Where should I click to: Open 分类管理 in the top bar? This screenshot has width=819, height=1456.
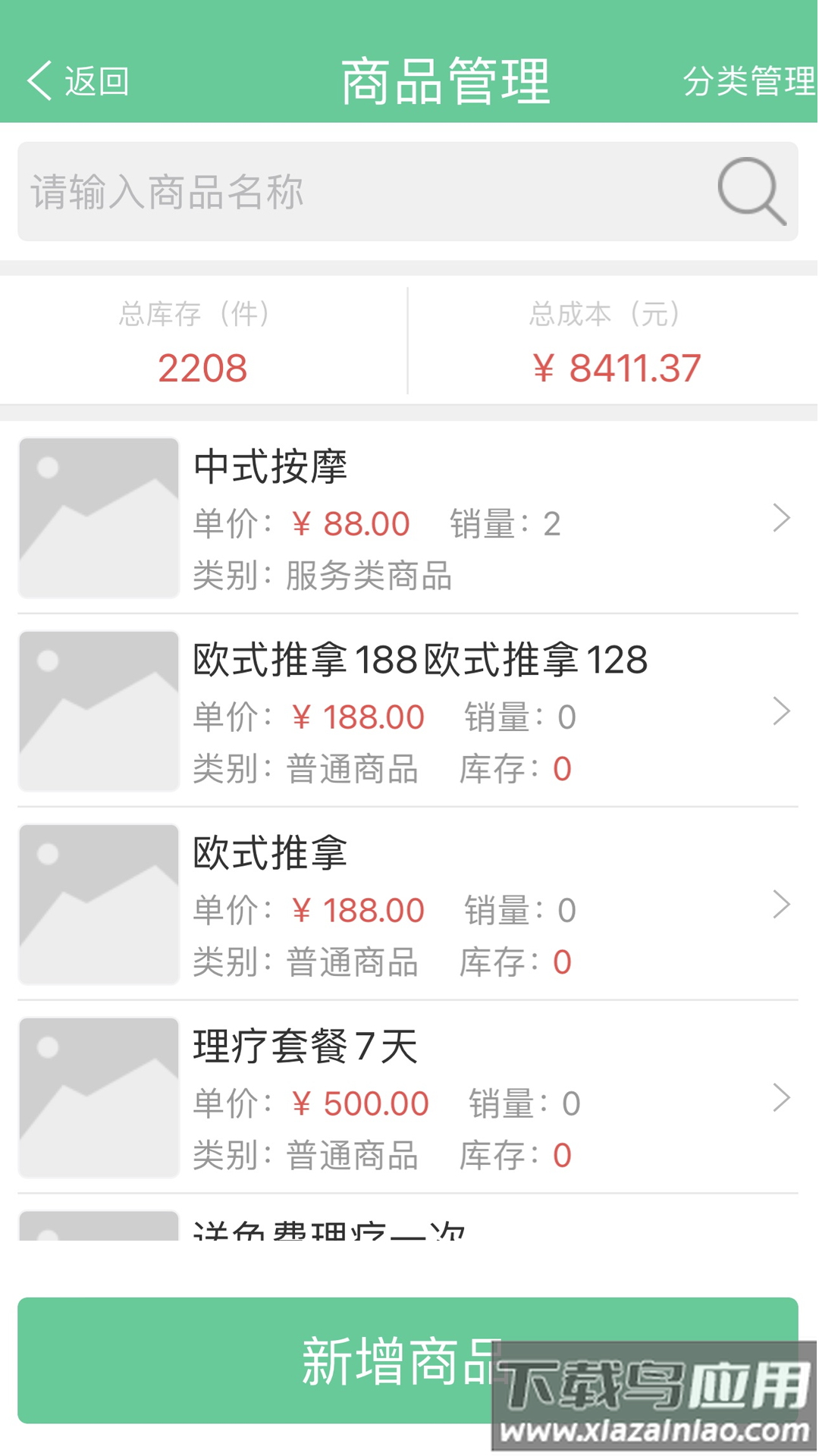click(749, 80)
